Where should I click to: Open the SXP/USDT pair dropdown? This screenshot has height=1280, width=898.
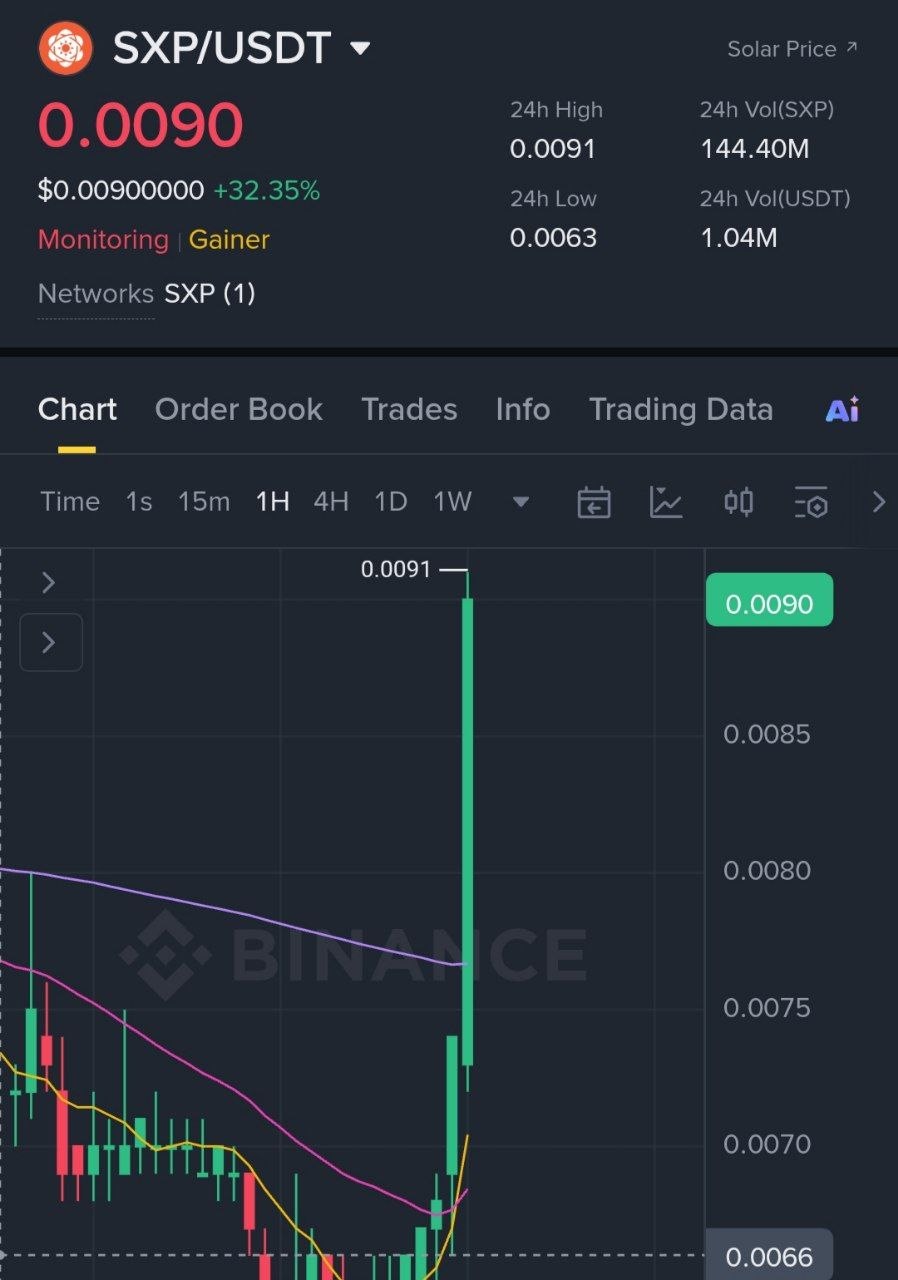pyautogui.click(x=360, y=48)
